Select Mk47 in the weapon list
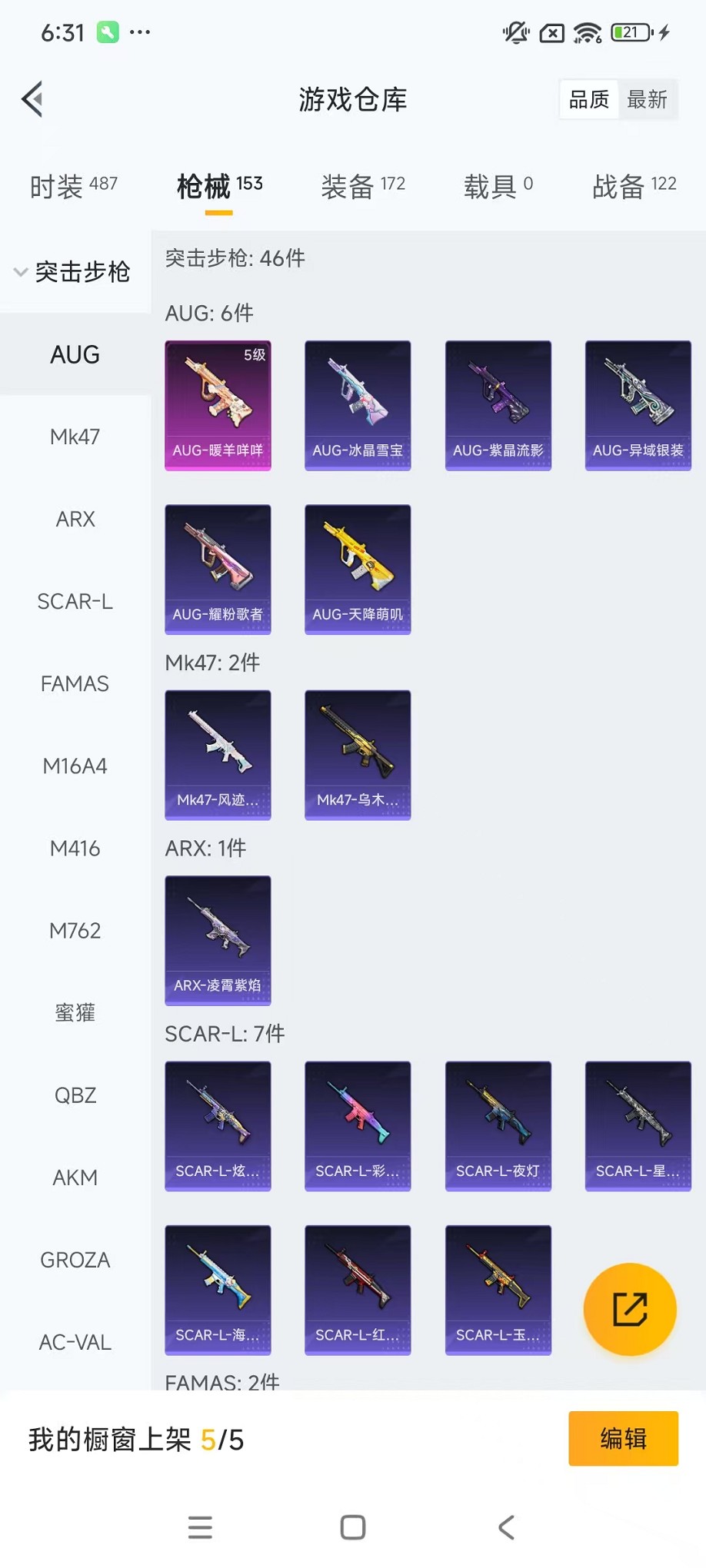The width and height of the screenshot is (706, 1568). tap(75, 437)
